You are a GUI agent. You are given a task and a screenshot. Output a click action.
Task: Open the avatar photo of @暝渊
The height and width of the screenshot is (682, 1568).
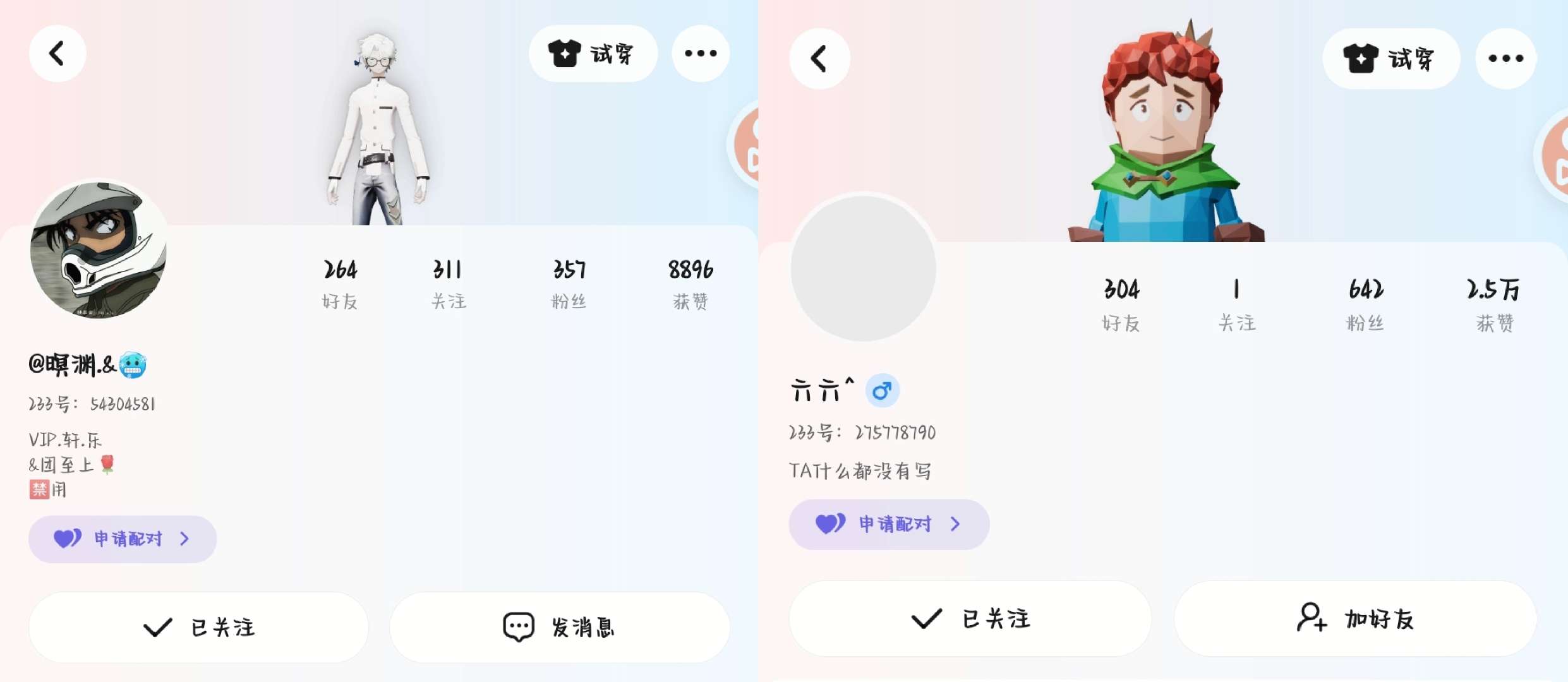tap(99, 250)
